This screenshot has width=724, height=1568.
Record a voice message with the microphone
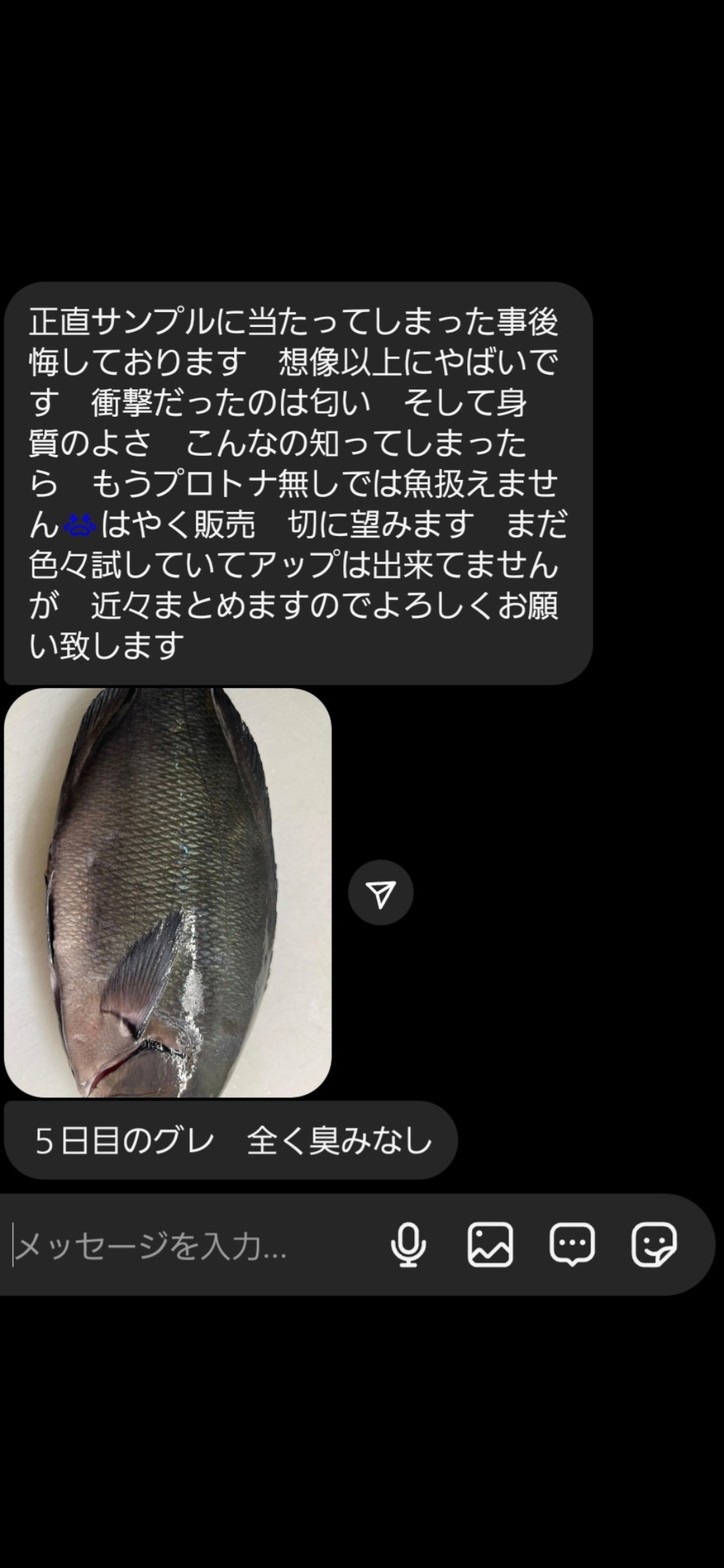tap(408, 1245)
